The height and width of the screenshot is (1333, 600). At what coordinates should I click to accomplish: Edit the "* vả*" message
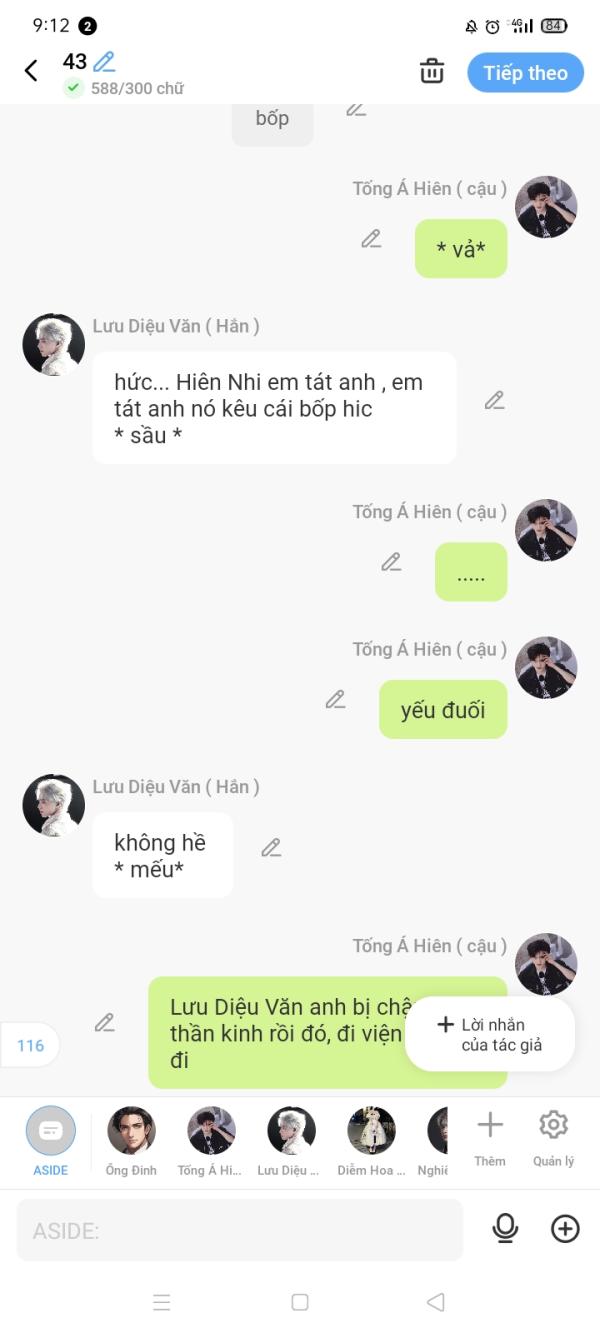(x=371, y=239)
